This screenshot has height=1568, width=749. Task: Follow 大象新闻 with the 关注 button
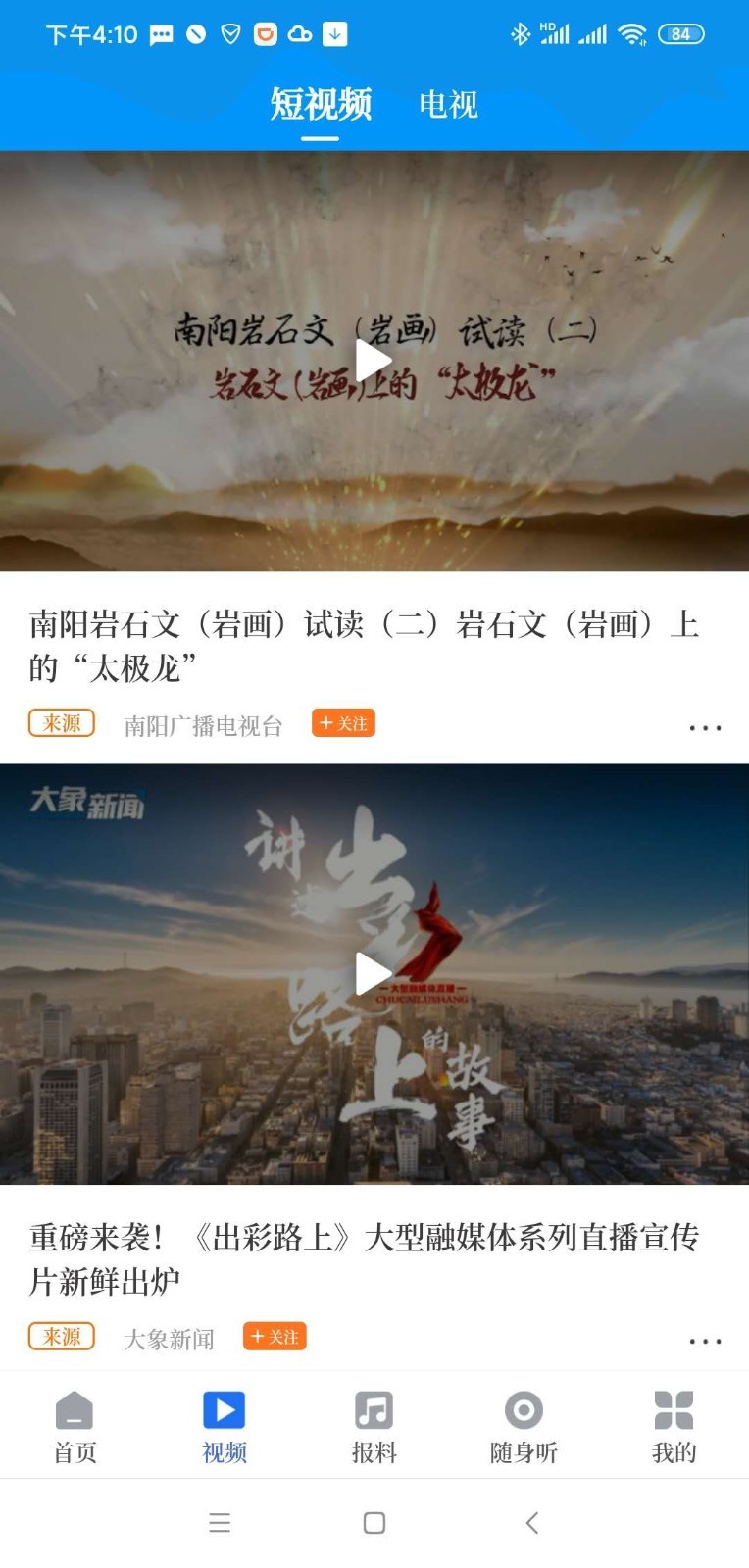[275, 1337]
